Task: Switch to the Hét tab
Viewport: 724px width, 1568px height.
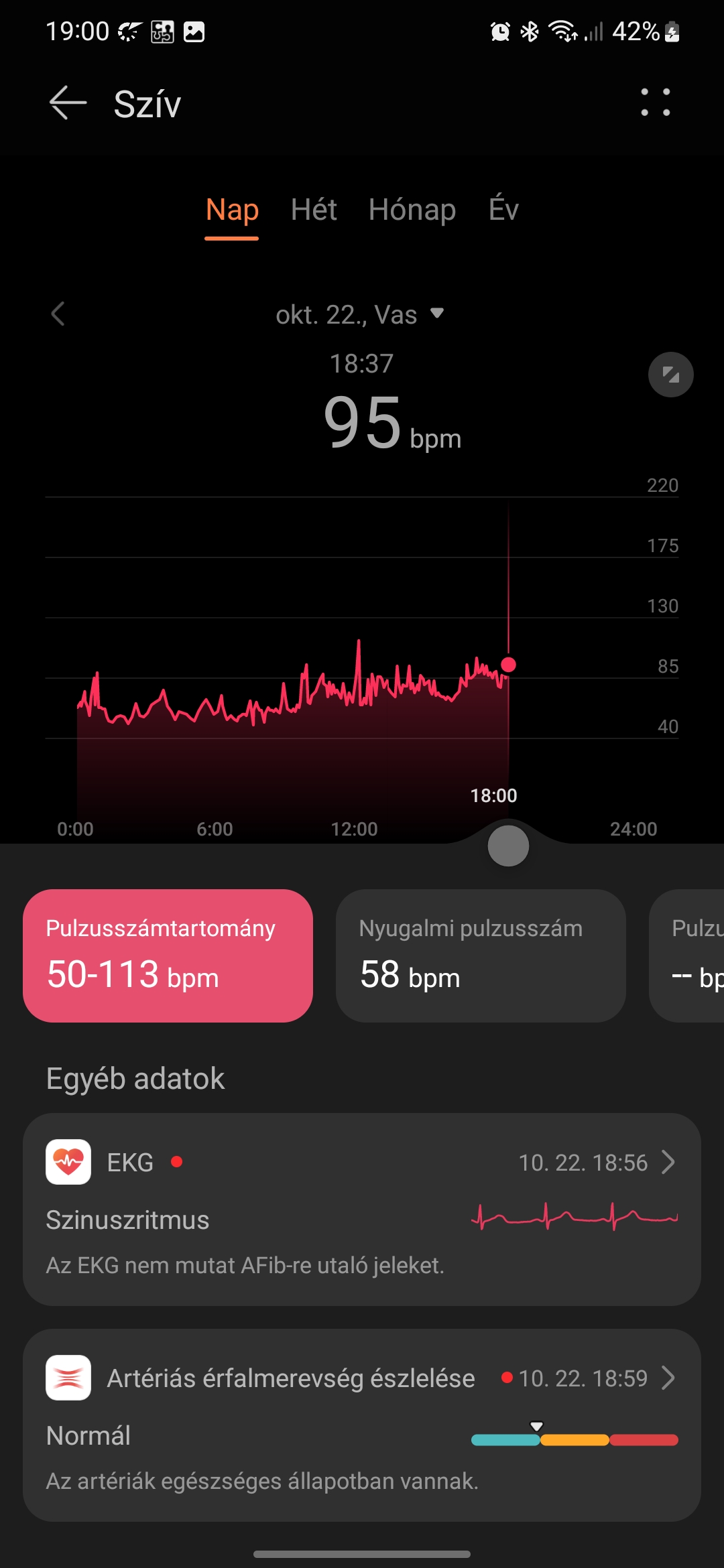Action: (x=314, y=210)
